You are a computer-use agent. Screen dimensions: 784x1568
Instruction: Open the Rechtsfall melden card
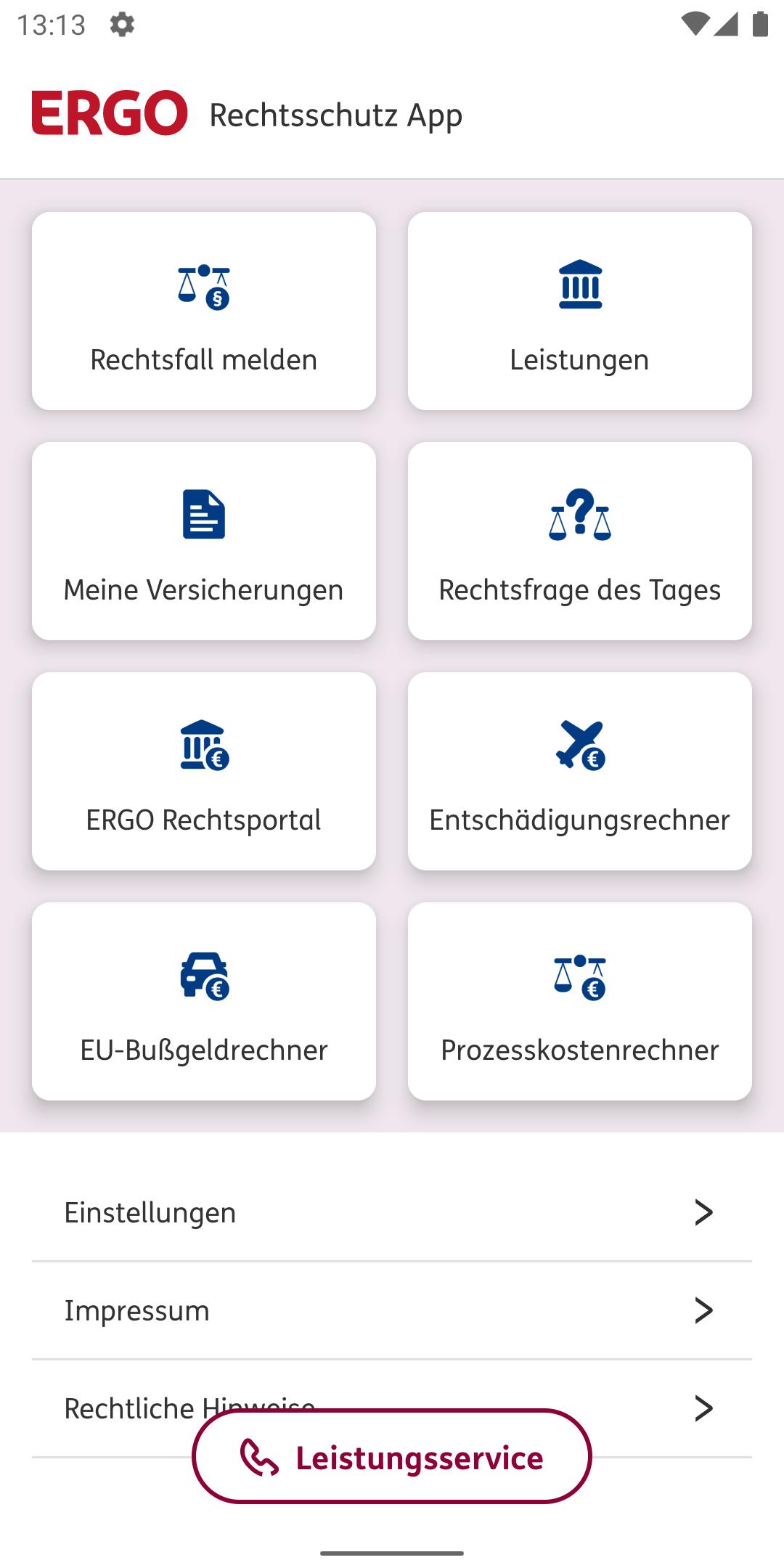[204, 311]
